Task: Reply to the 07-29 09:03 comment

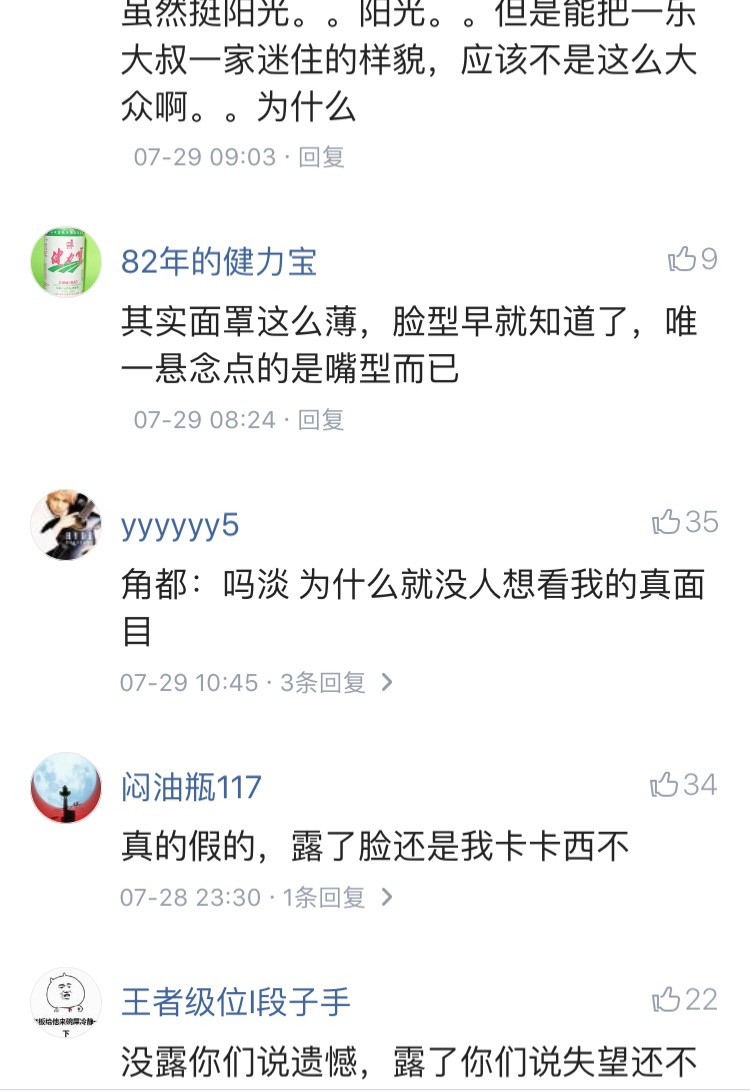Action: 321,157
